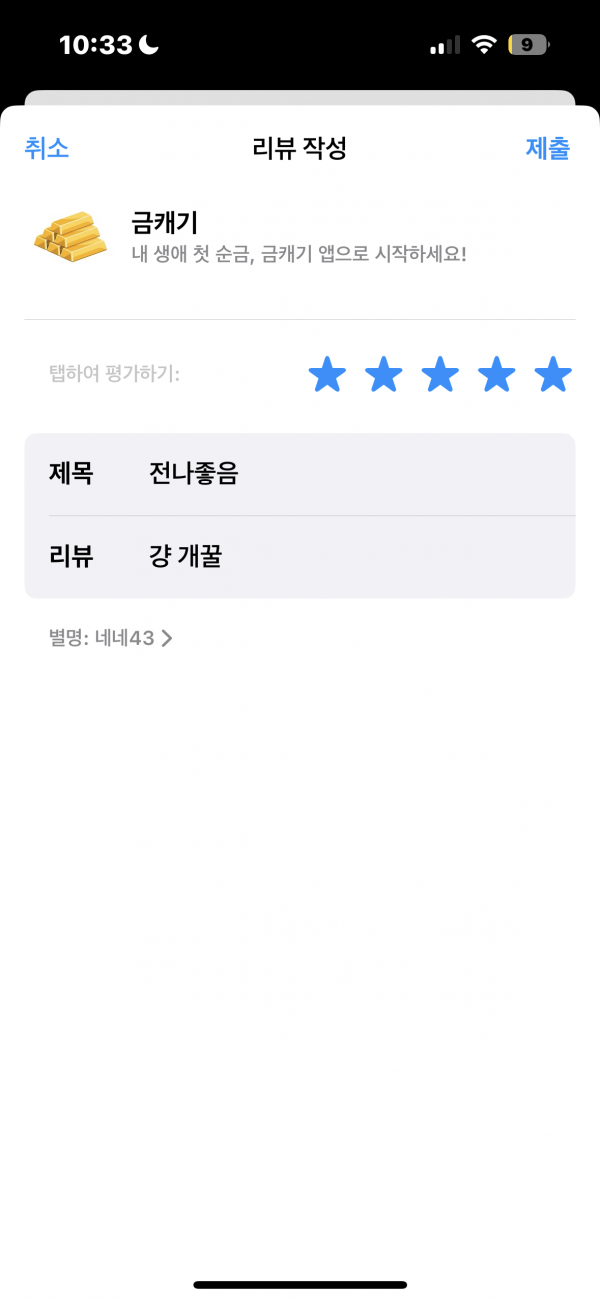
Task: Edit the 리뷰 review text field
Action: coord(300,557)
